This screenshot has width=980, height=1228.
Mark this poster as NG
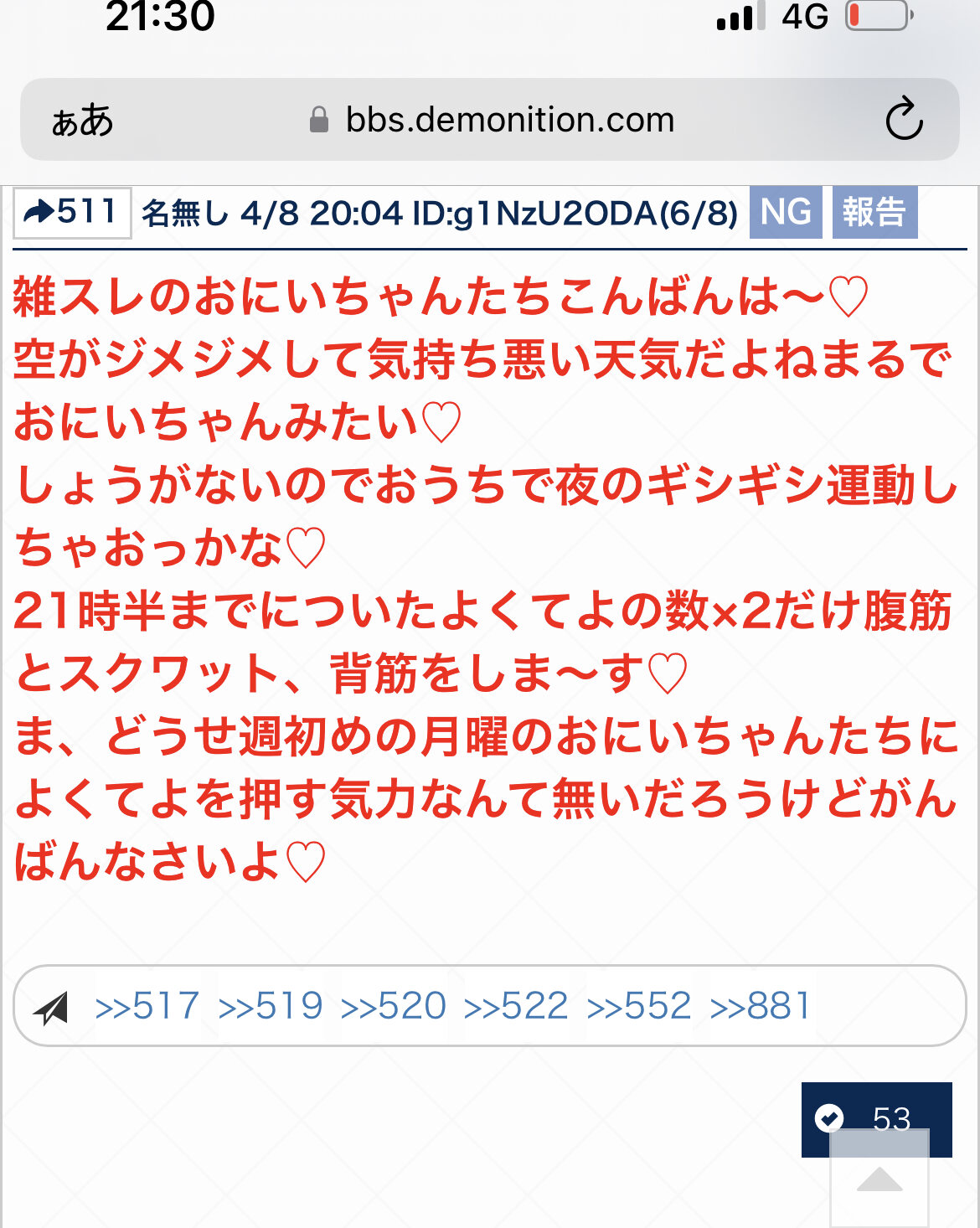pos(785,212)
